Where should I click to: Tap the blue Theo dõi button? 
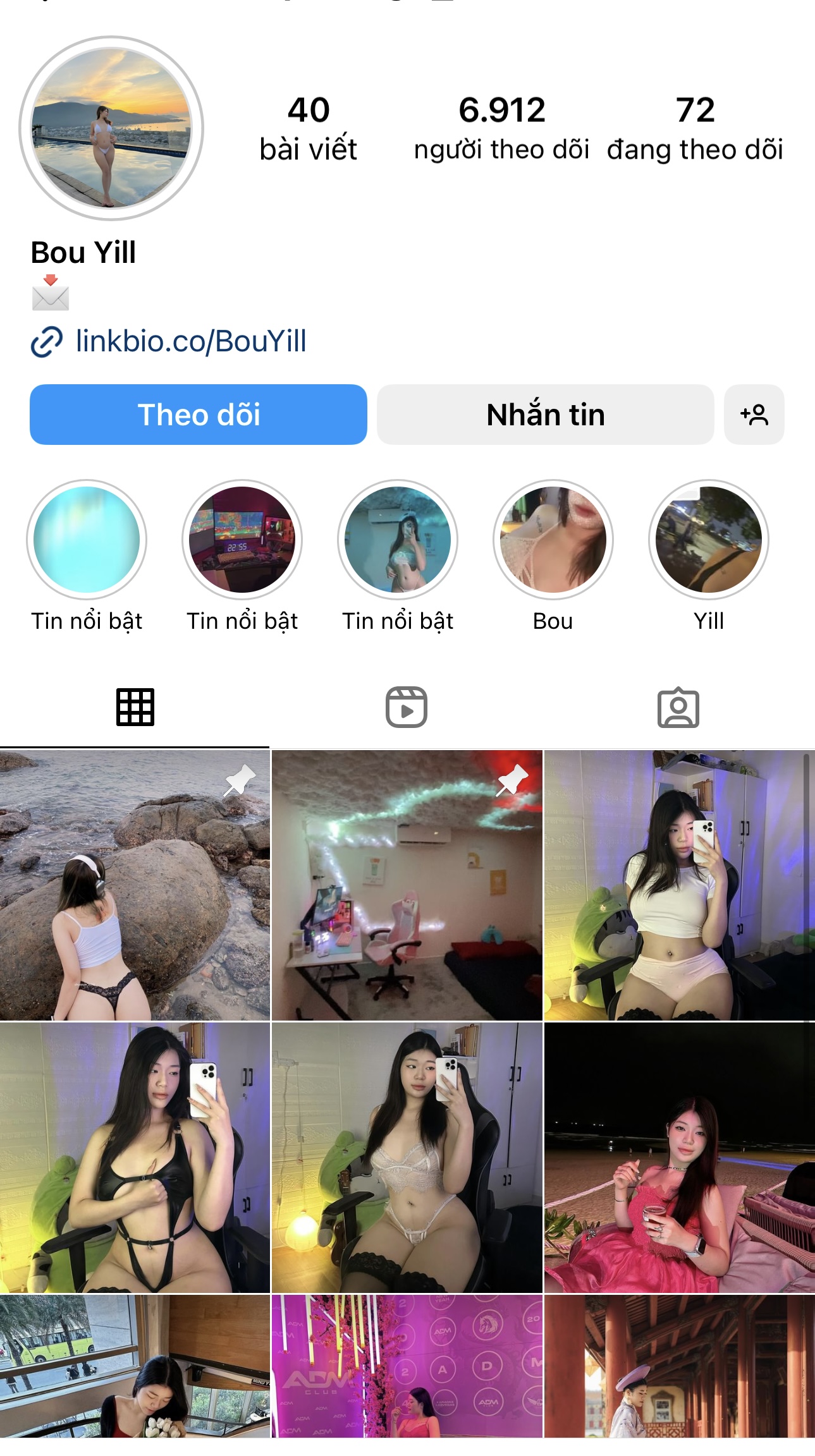pos(198,415)
